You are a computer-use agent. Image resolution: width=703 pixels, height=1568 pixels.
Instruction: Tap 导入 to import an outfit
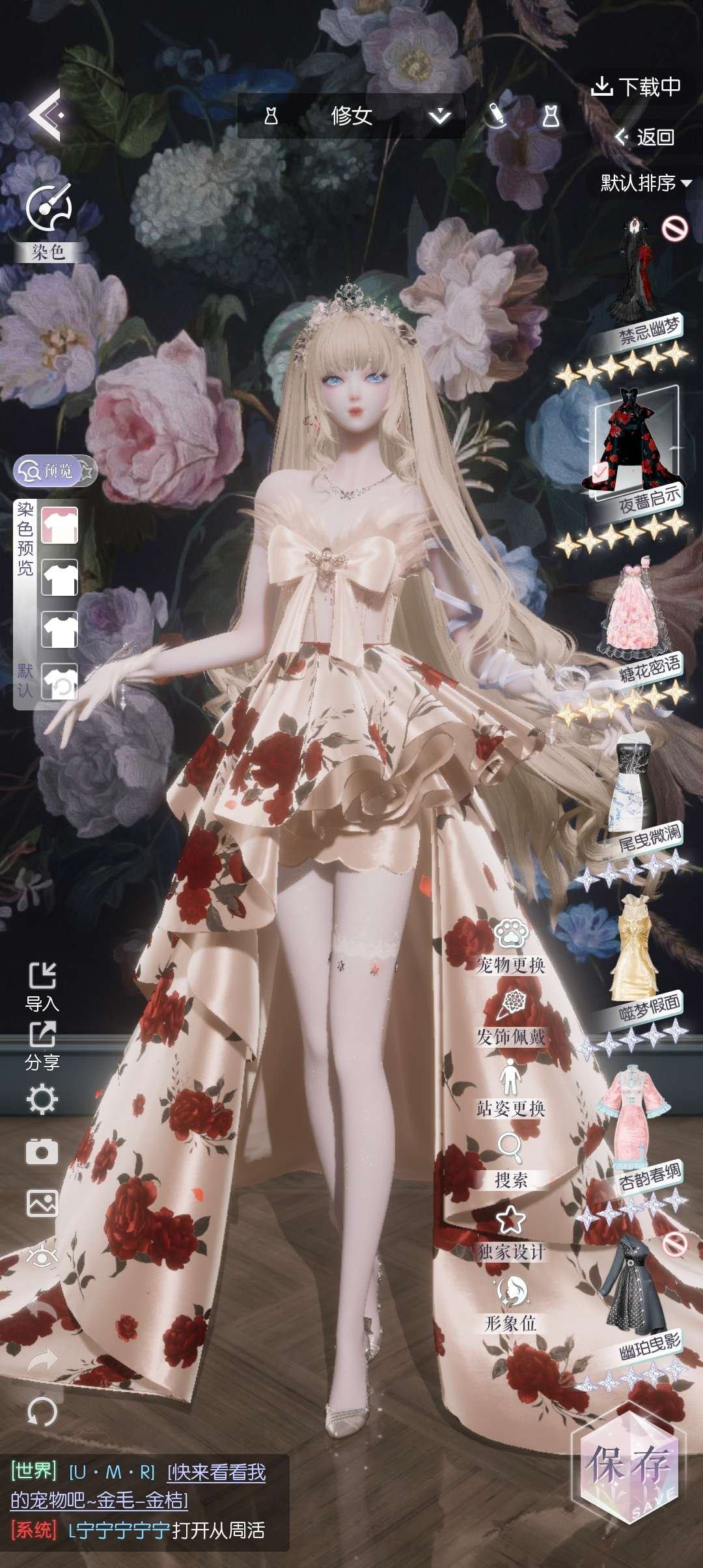[42, 986]
